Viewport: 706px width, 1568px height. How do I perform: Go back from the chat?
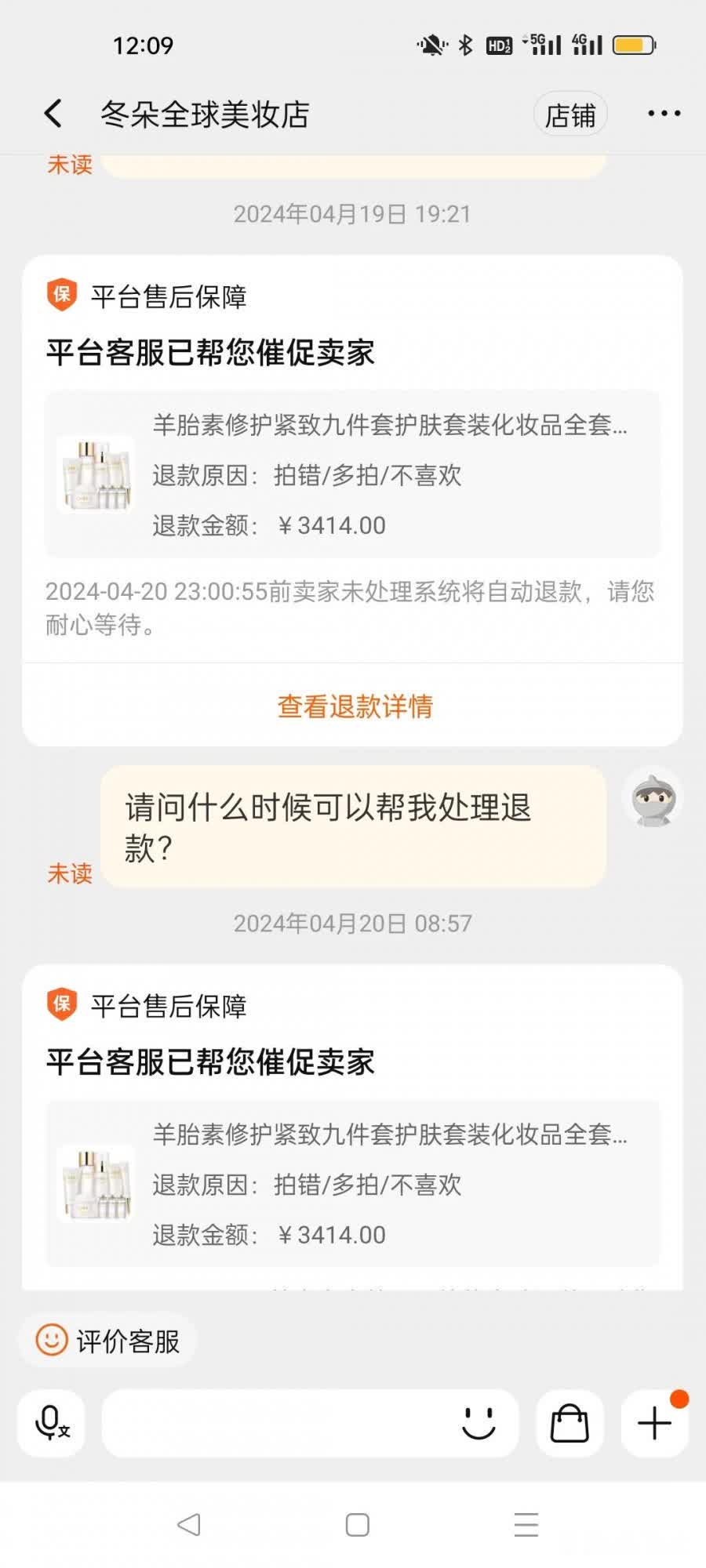pos(53,114)
